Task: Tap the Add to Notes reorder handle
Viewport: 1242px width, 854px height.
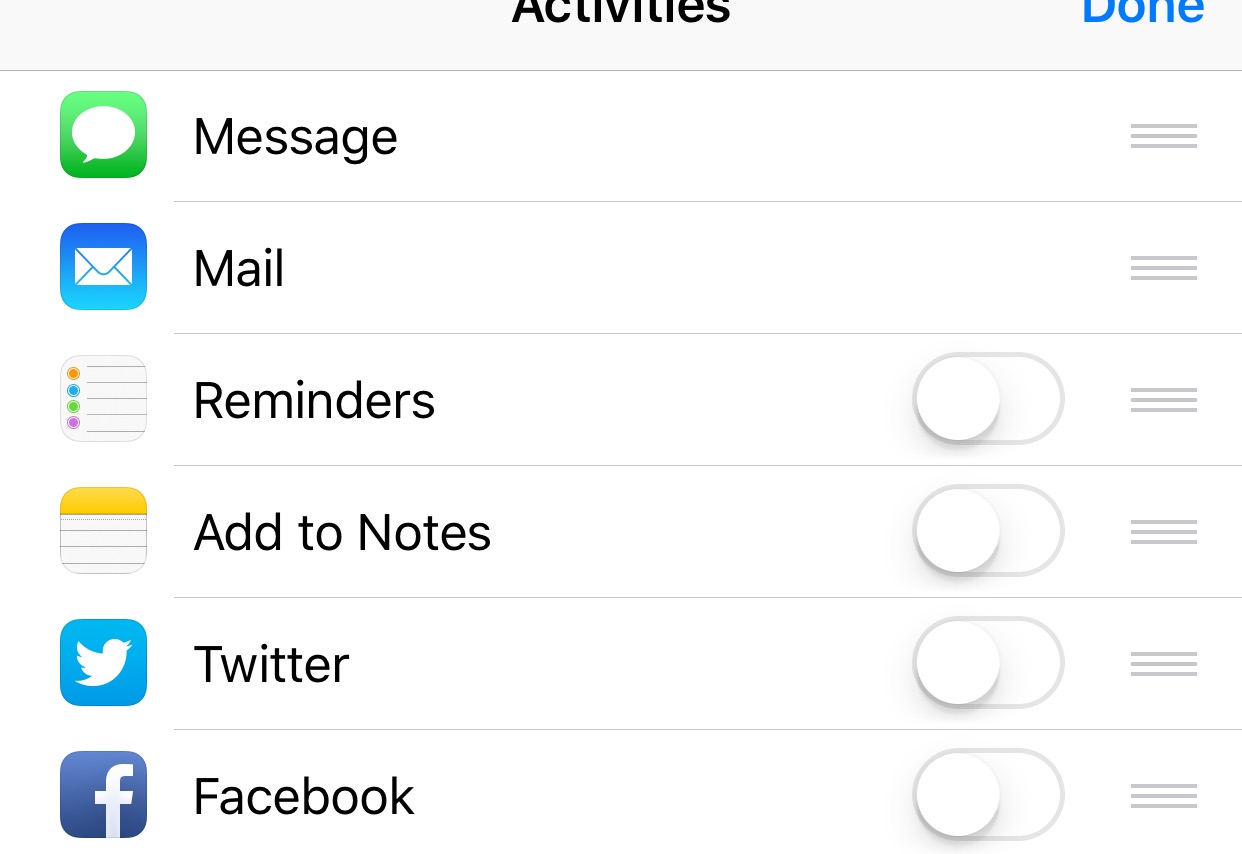Action: click(x=1163, y=532)
